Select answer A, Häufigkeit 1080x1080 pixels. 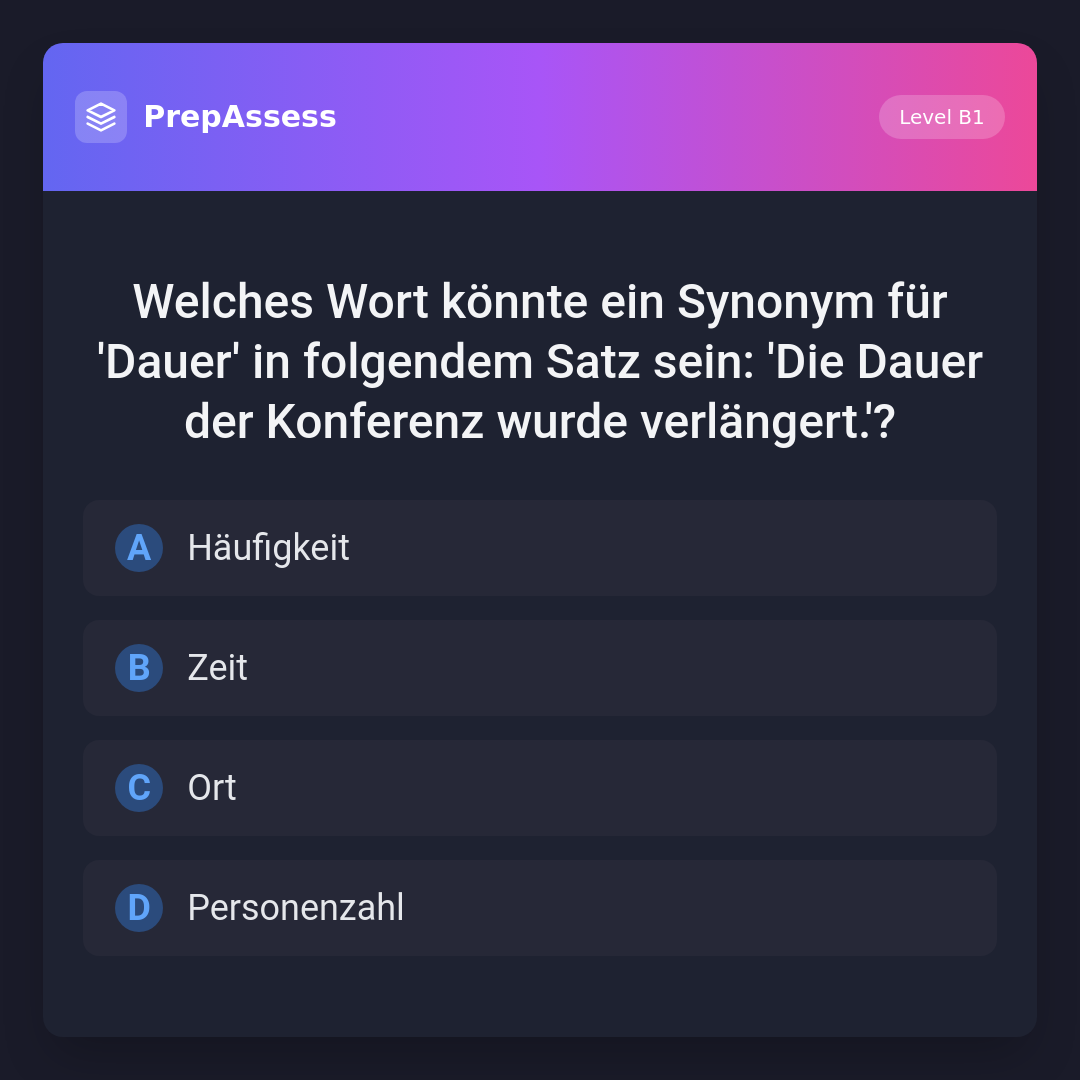(x=539, y=548)
